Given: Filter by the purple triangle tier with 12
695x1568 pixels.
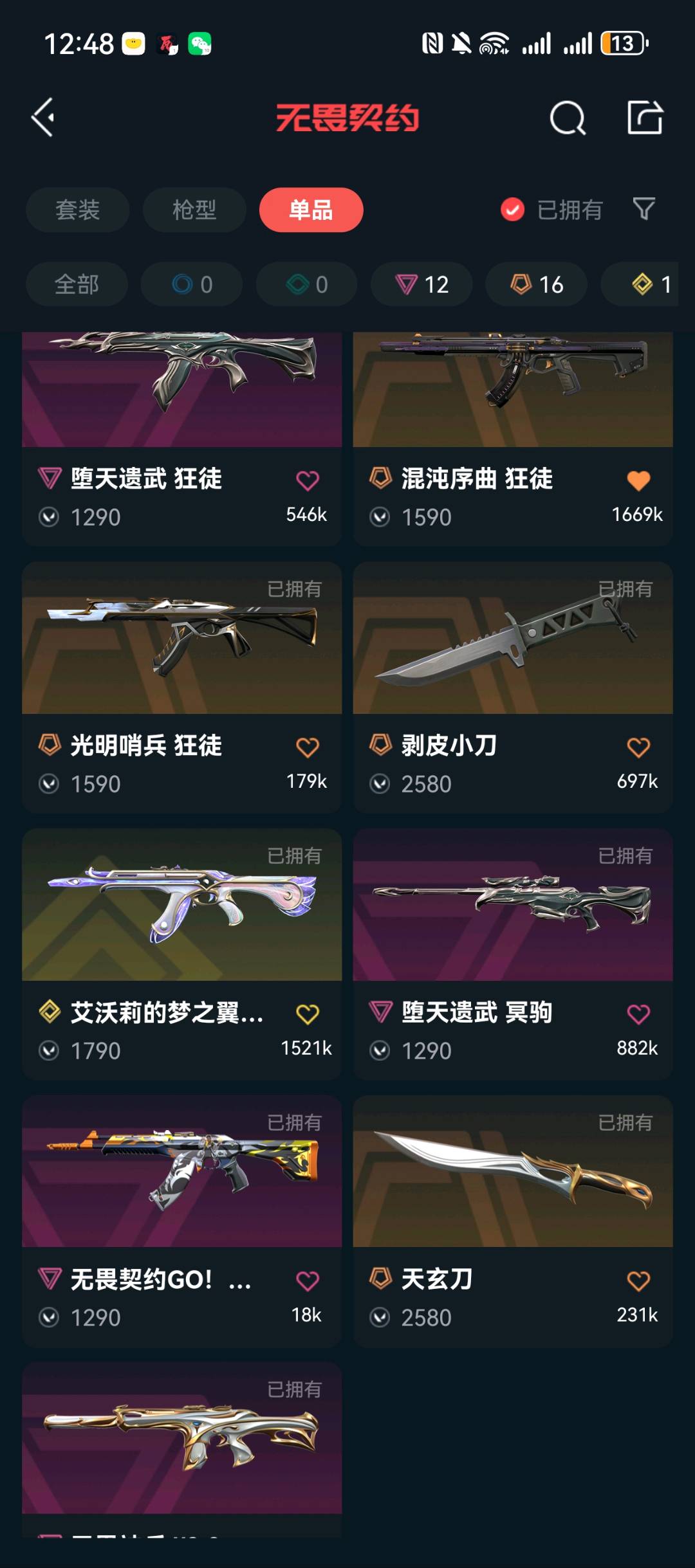Looking at the screenshot, I should (422, 284).
